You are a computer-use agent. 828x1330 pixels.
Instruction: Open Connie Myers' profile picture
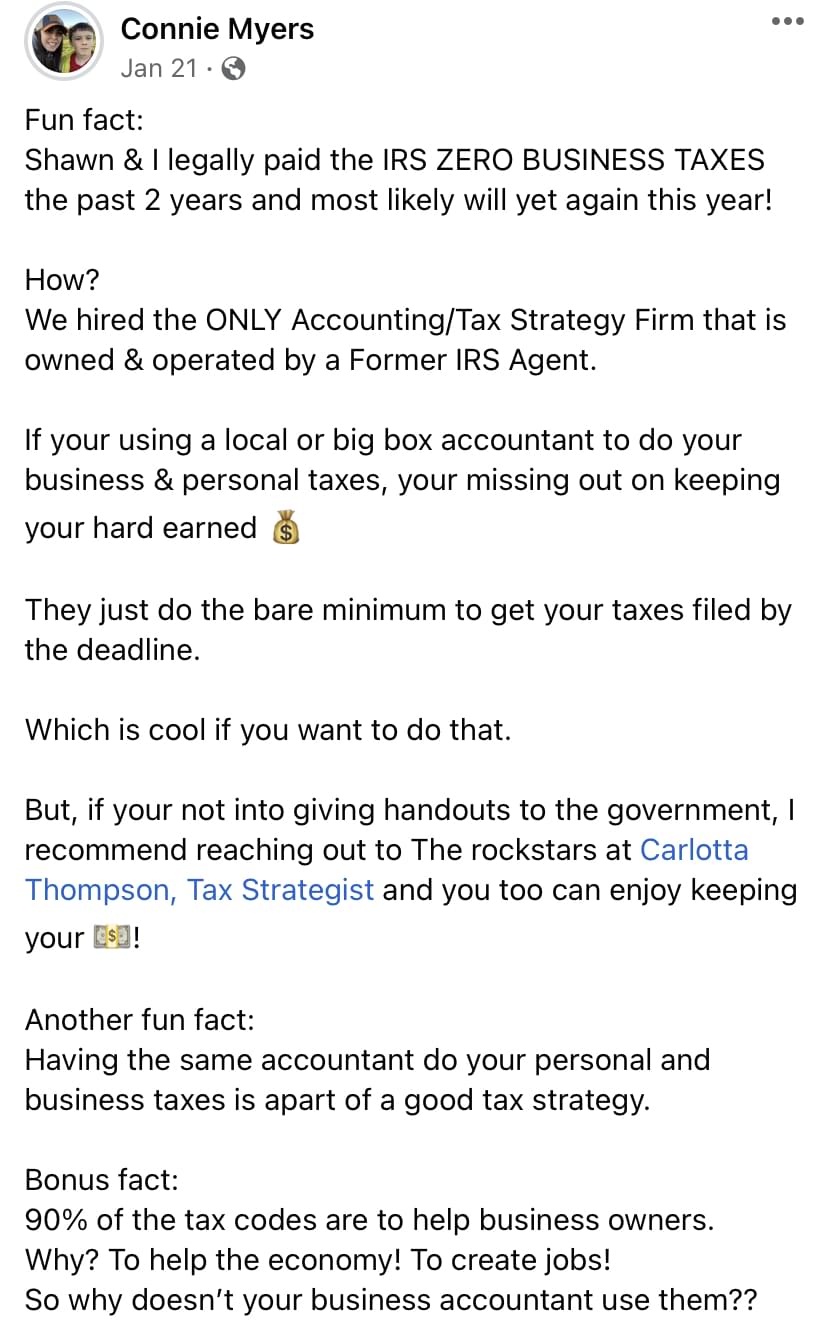[63, 42]
